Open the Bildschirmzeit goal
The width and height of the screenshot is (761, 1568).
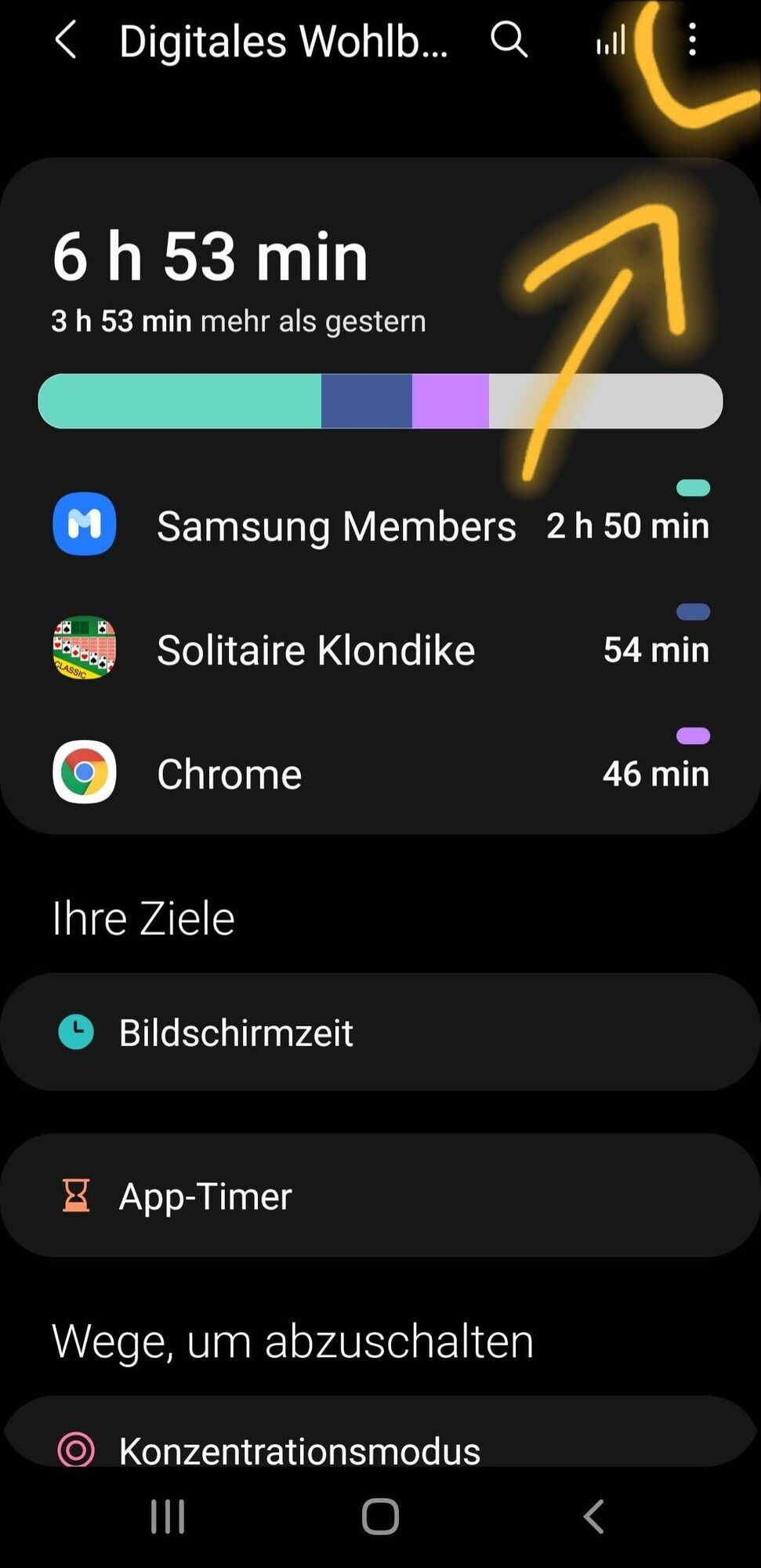[x=380, y=1032]
